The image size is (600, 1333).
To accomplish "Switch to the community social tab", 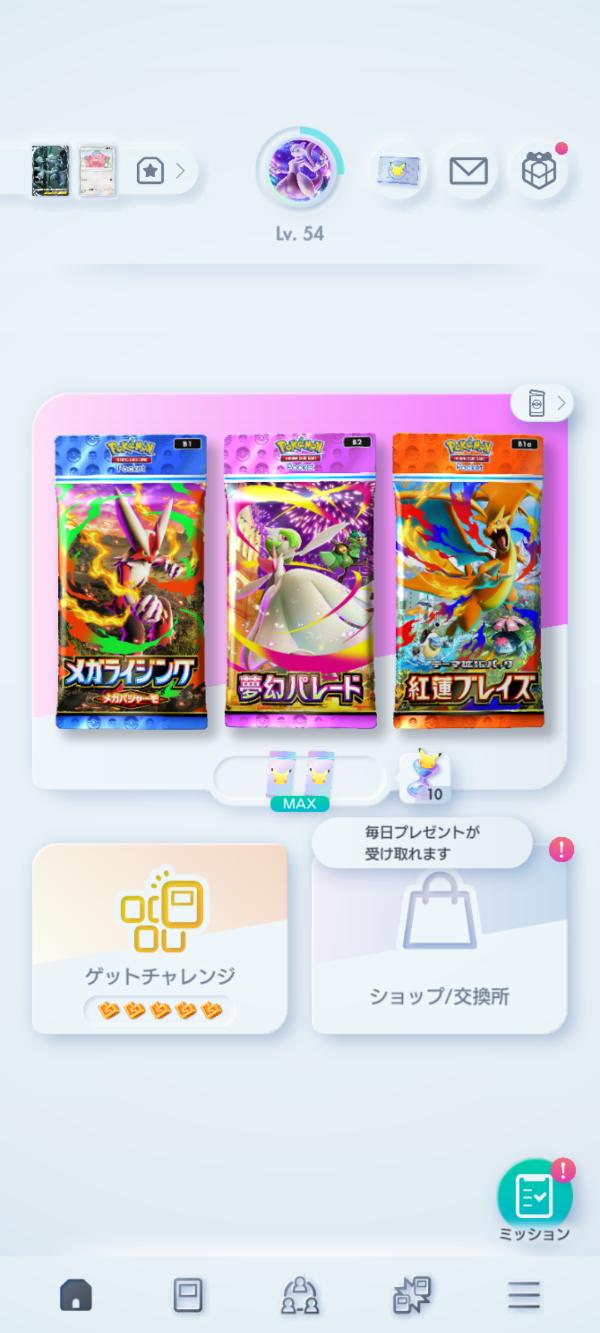I will [300, 1295].
